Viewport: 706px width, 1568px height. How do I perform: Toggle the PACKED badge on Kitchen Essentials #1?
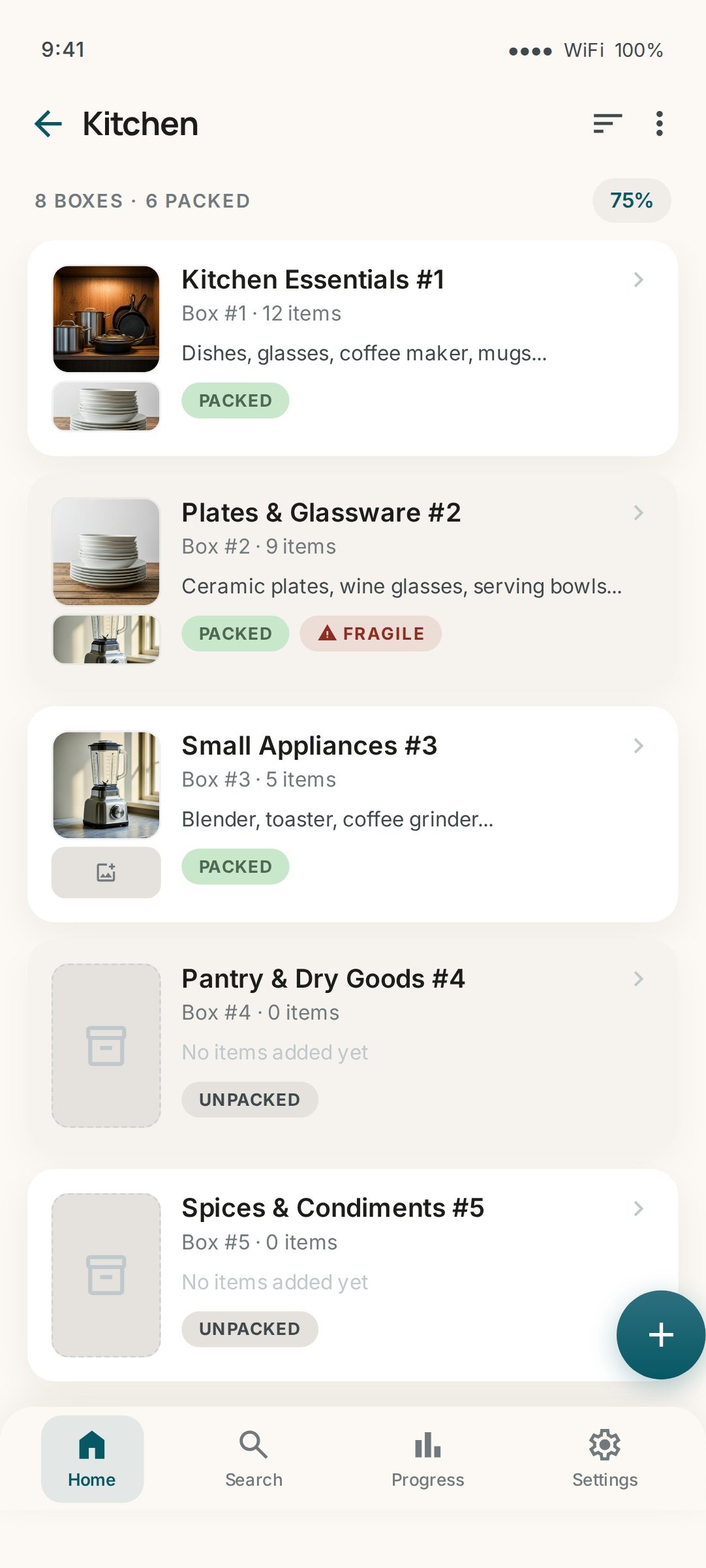click(x=235, y=400)
